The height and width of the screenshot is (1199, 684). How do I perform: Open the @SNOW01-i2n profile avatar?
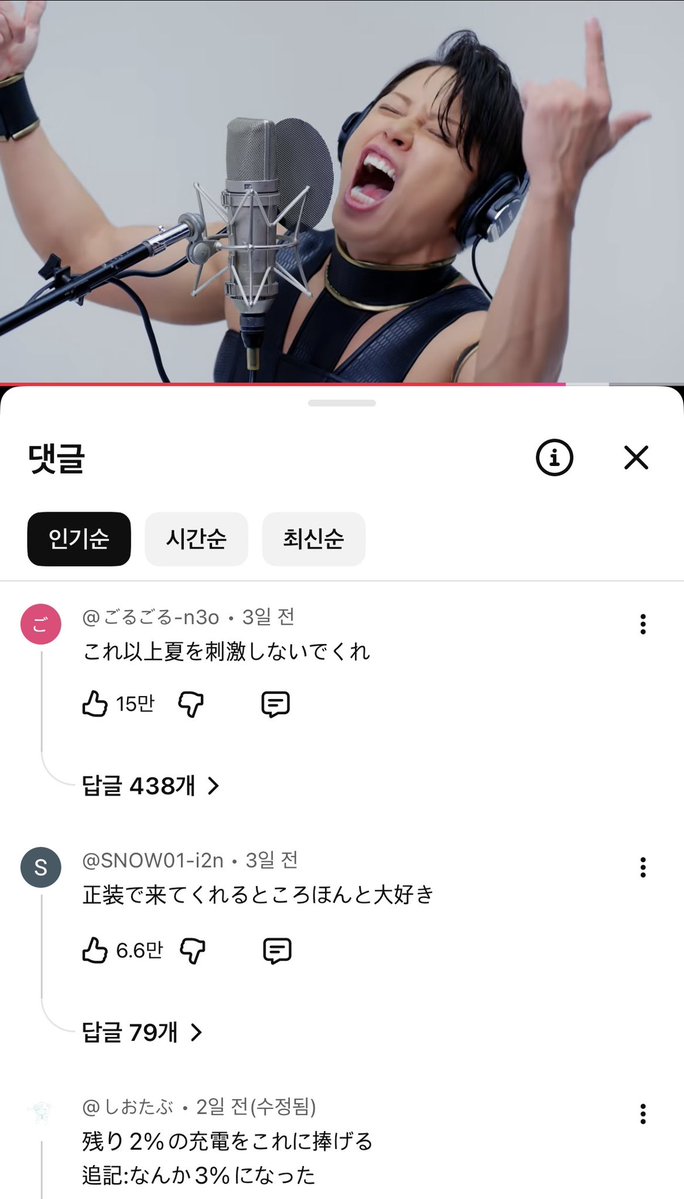[41, 867]
